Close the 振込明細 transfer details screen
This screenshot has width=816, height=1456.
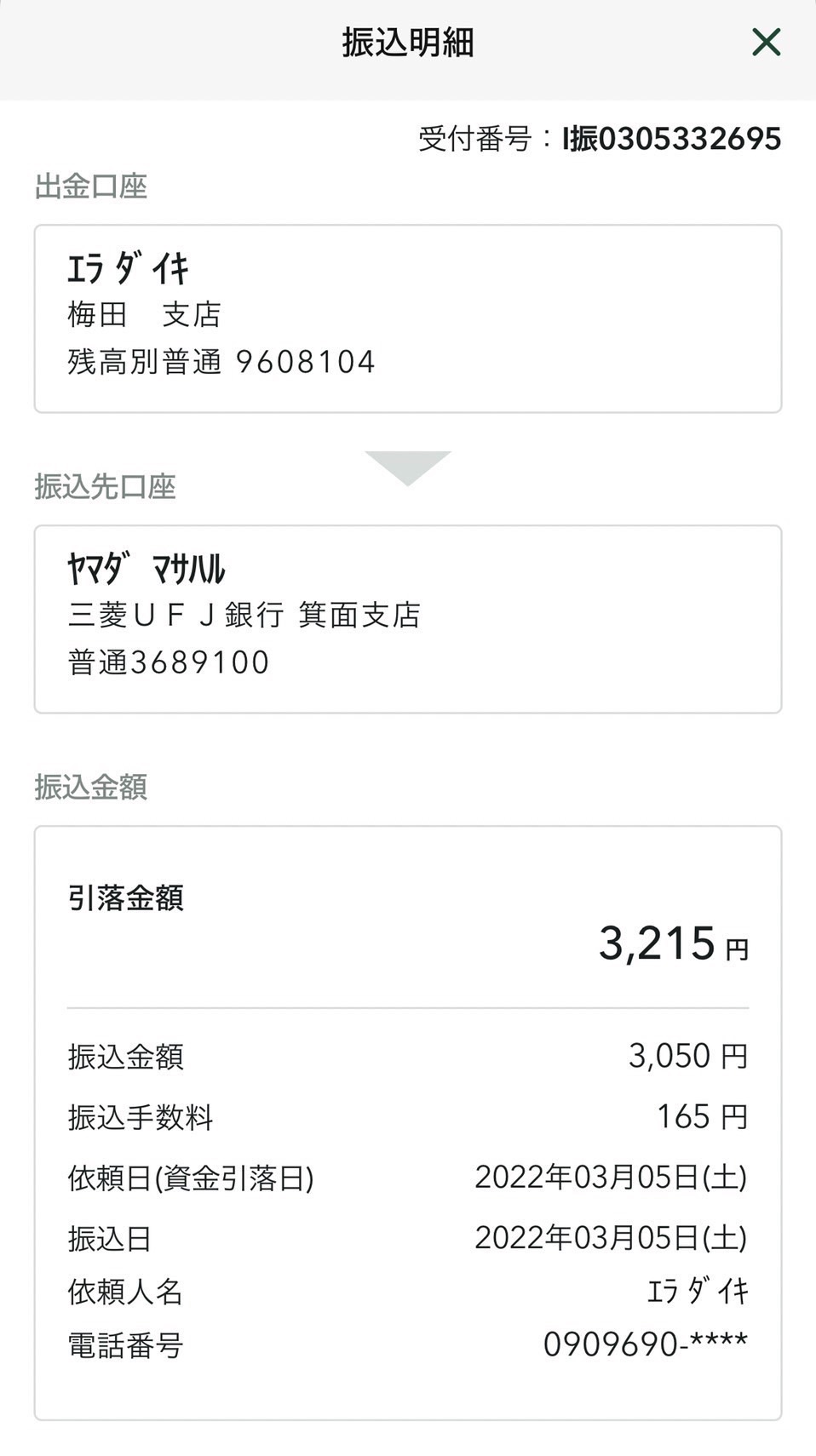click(766, 42)
